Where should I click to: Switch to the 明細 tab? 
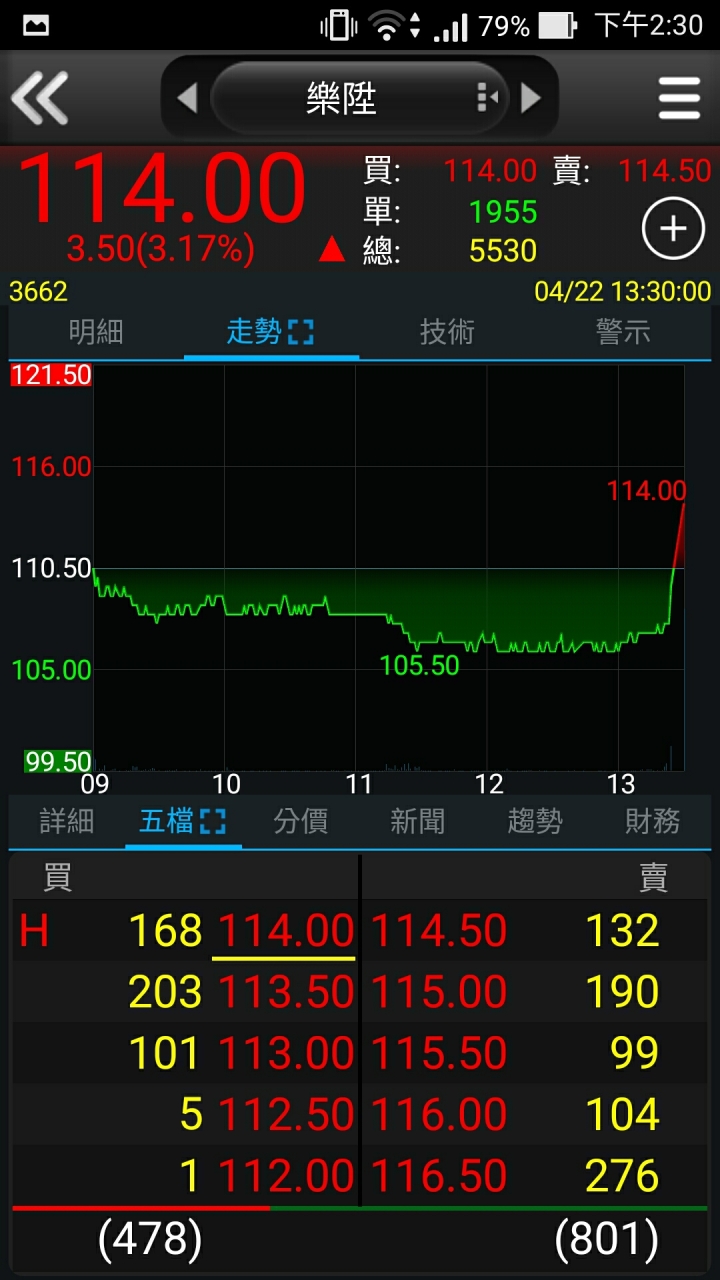click(x=96, y=332)
